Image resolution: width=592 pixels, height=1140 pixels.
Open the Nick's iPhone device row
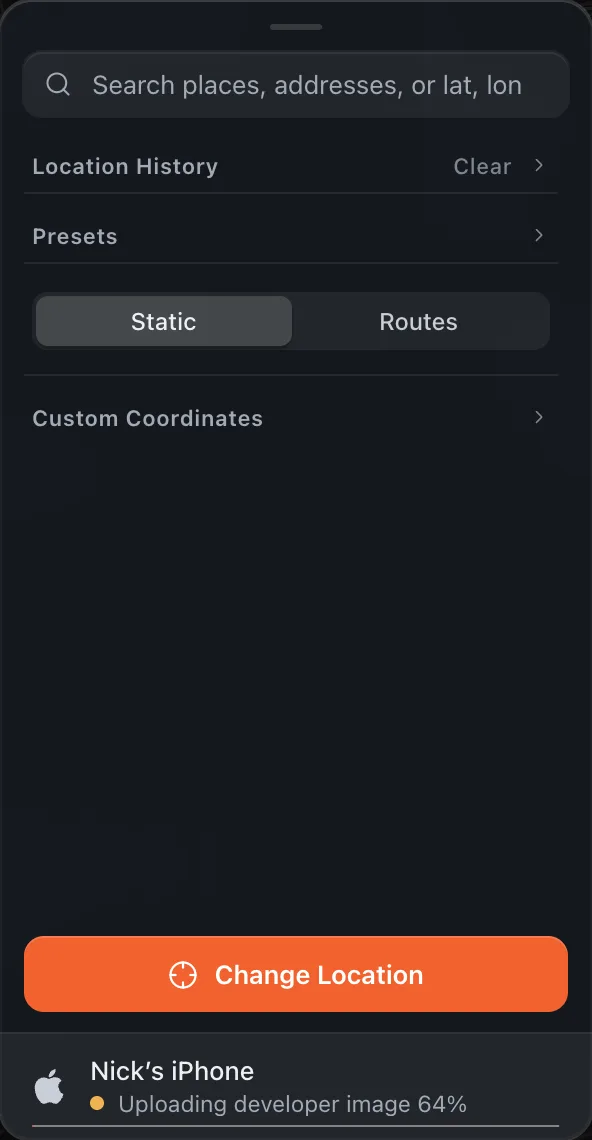point(295,1087)
